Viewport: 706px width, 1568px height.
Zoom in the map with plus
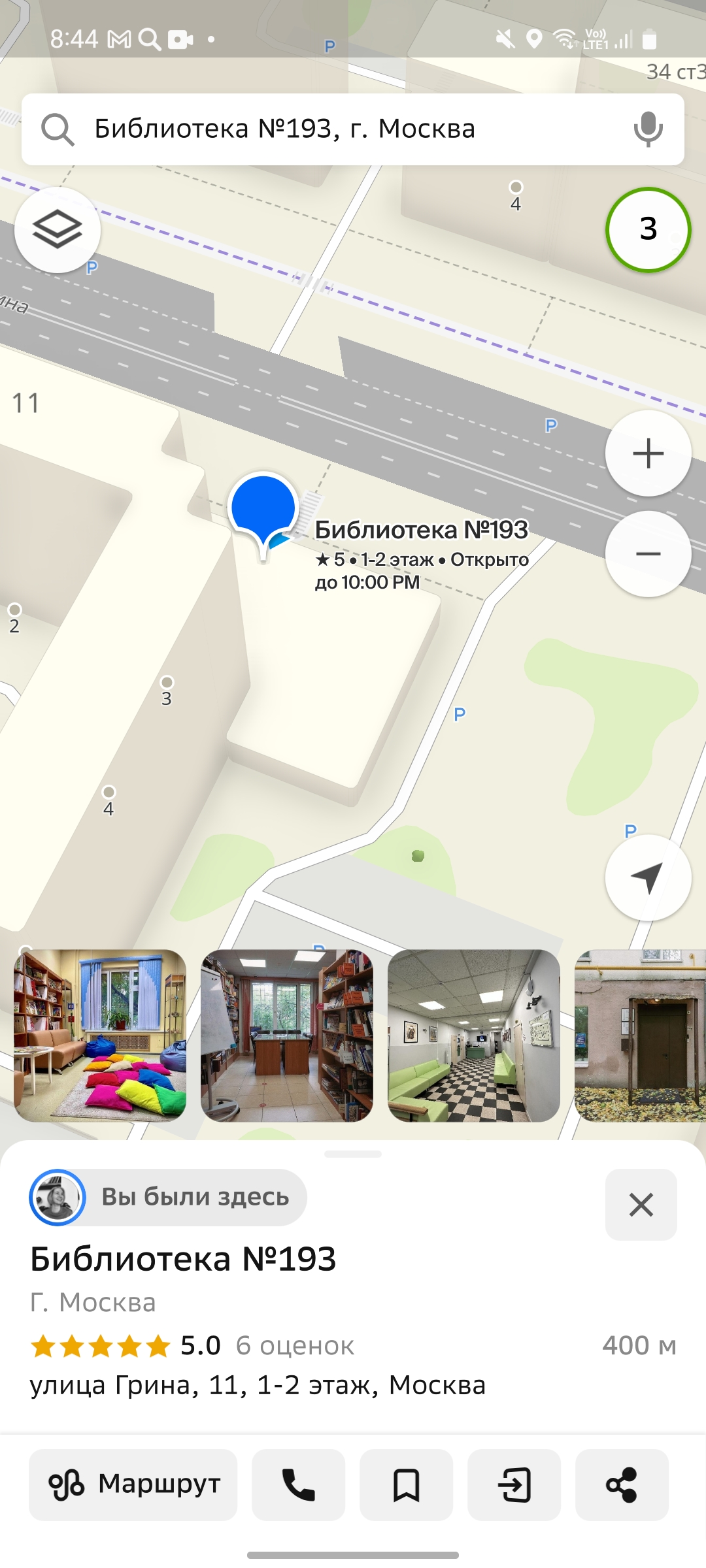pyautogui.click(x=648, y=453)
